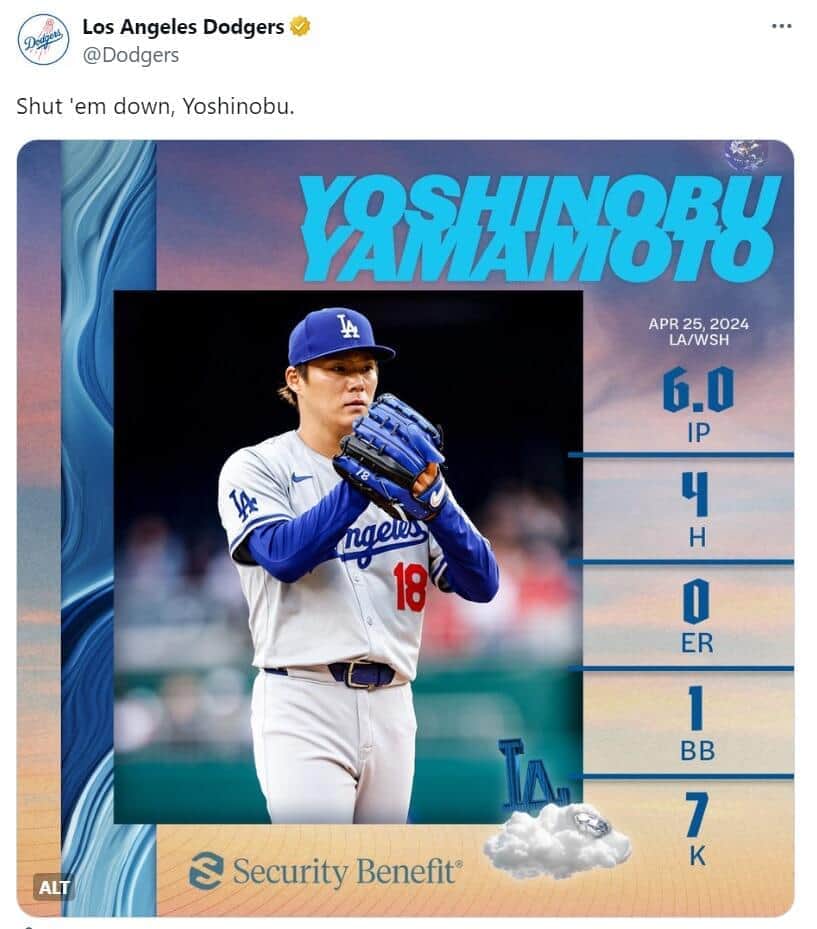Image resolution: width=817 pixels, height=929 pixels.
Task: View the Los Angeles Dodgers account name
Action: click(x=182, y=27)
